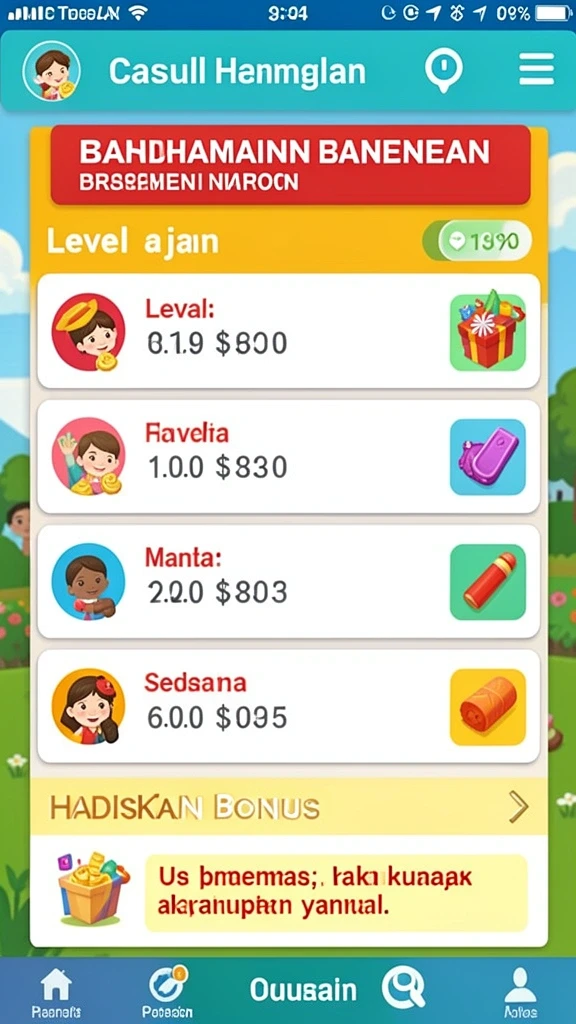Tap the gift box icon in Leval row
Image resolution: width=576 pixels, height=1024 pixels.
click(488, 332)
